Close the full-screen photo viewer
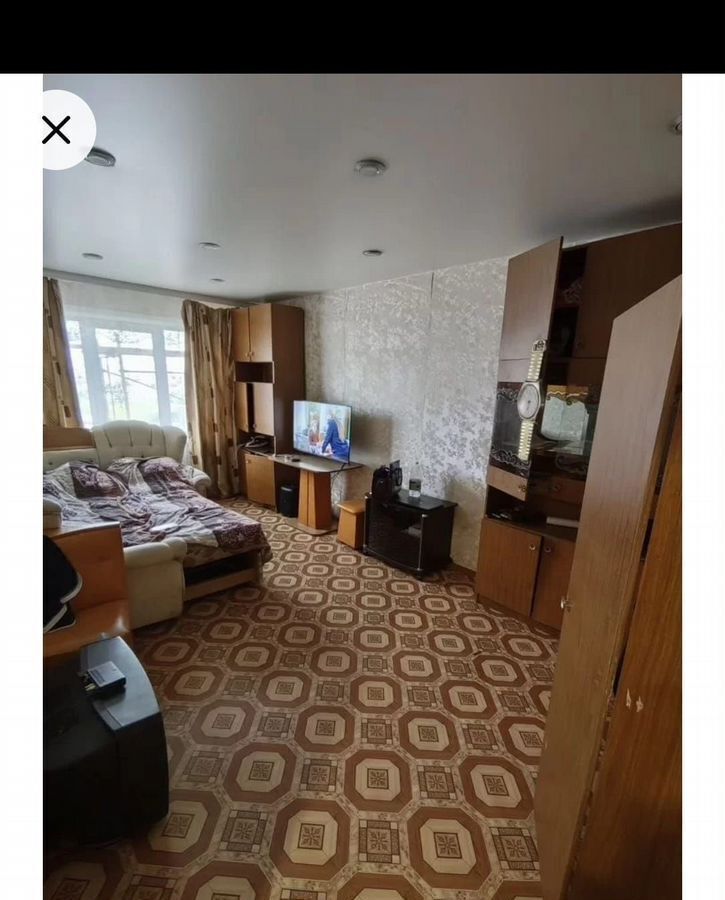This screenshot has height=900, width=725. (57, 130)
